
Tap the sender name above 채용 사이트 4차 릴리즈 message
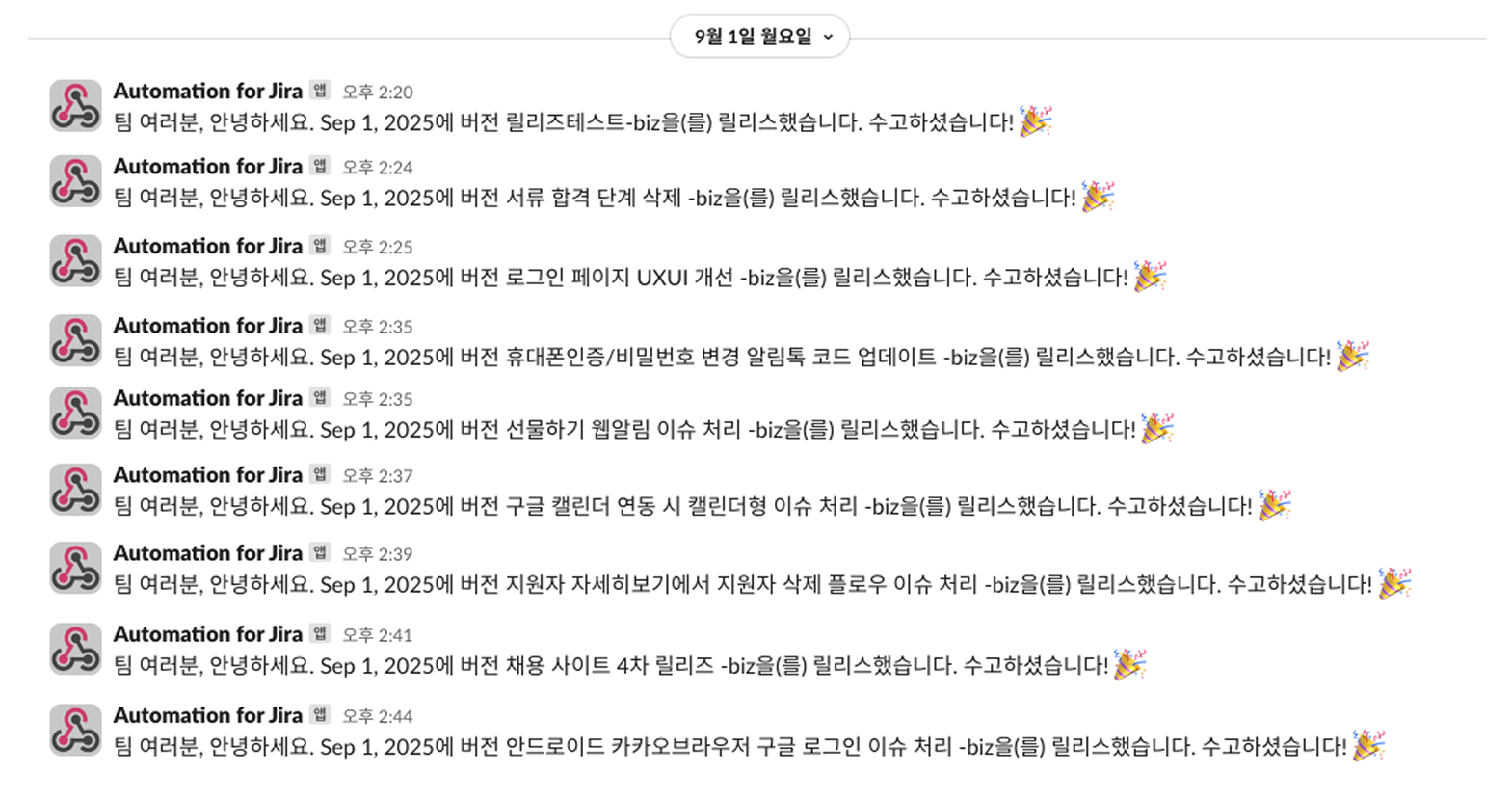click(x=208, y=633)
